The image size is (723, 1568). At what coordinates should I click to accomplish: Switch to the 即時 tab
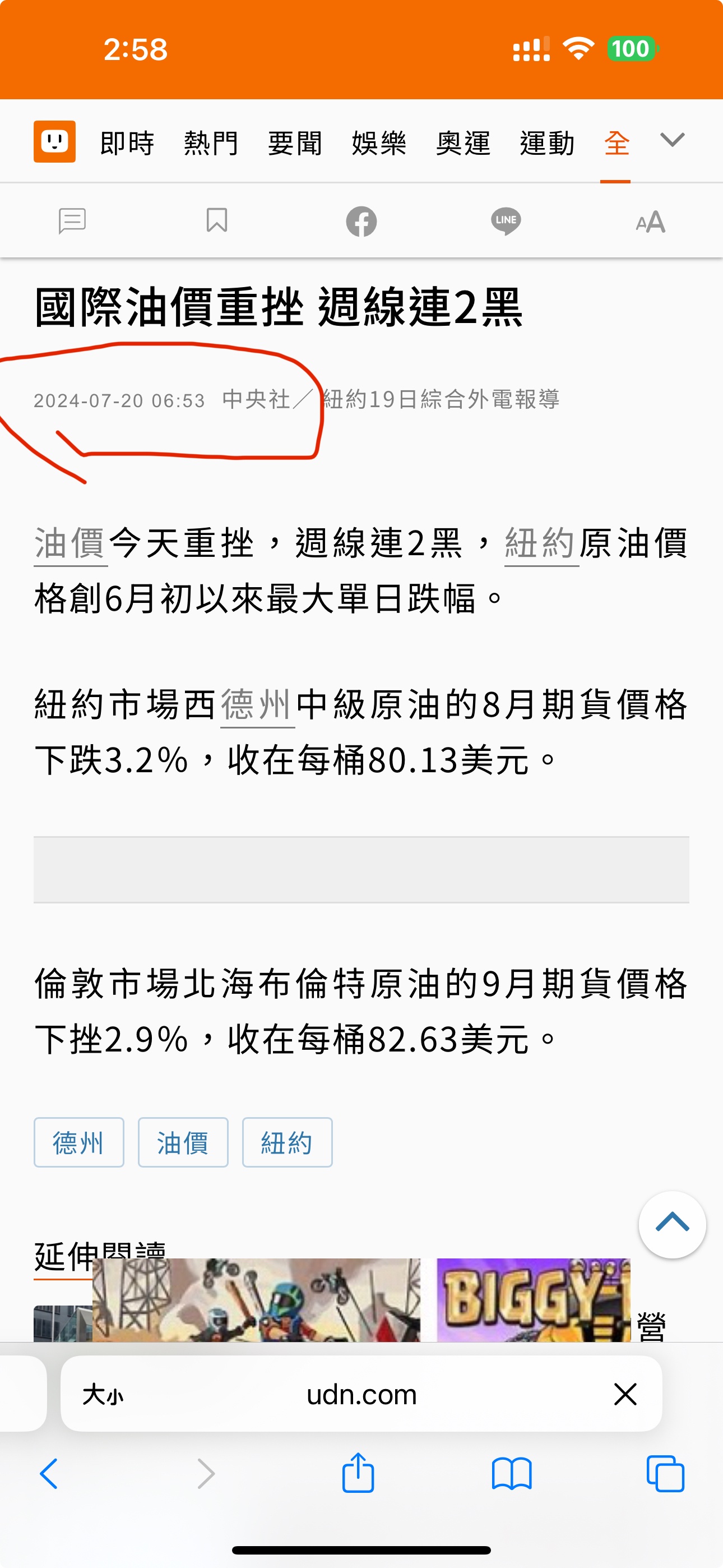127,144
